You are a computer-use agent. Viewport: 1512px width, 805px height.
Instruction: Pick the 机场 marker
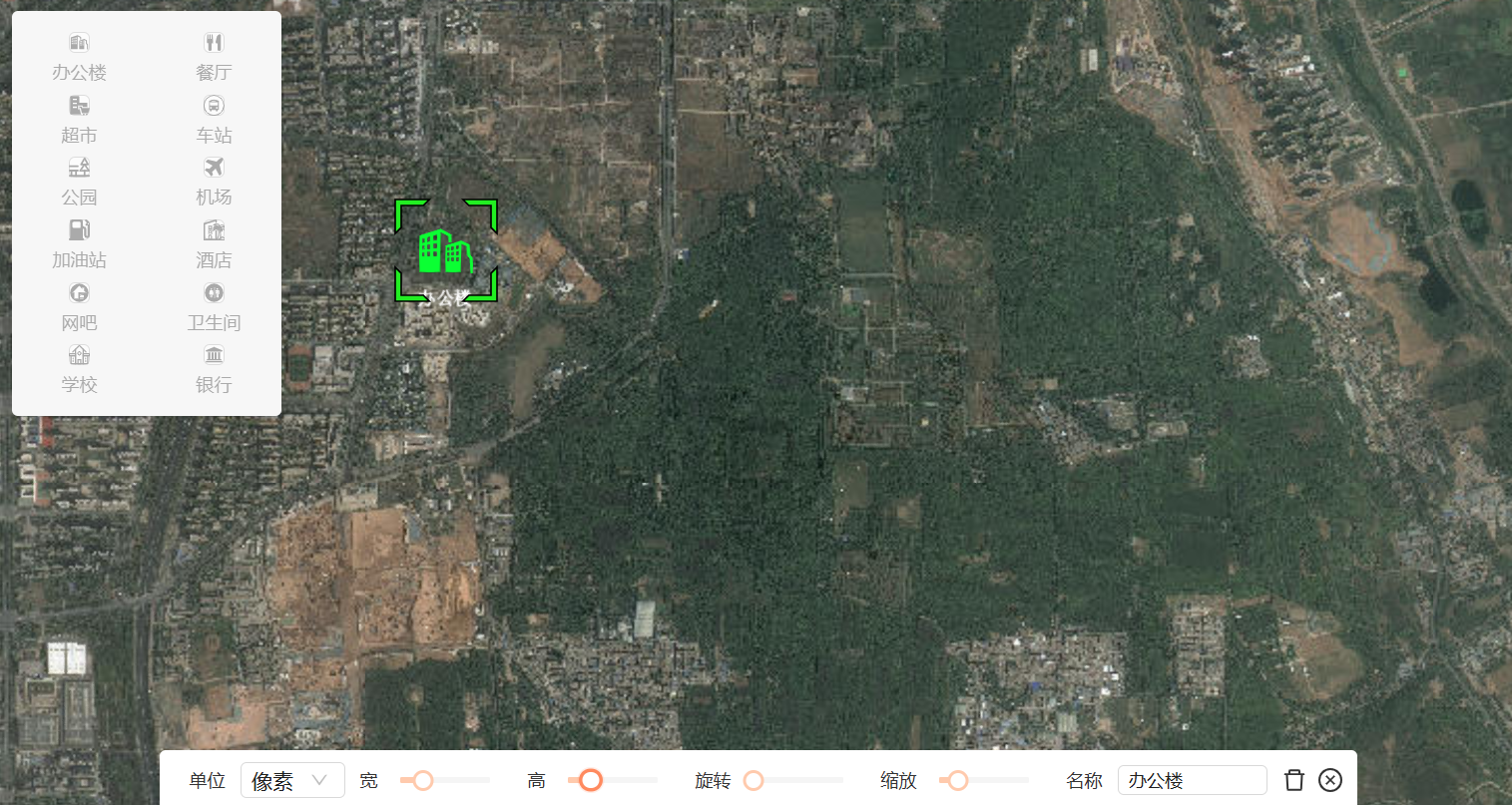coord(214,181)
